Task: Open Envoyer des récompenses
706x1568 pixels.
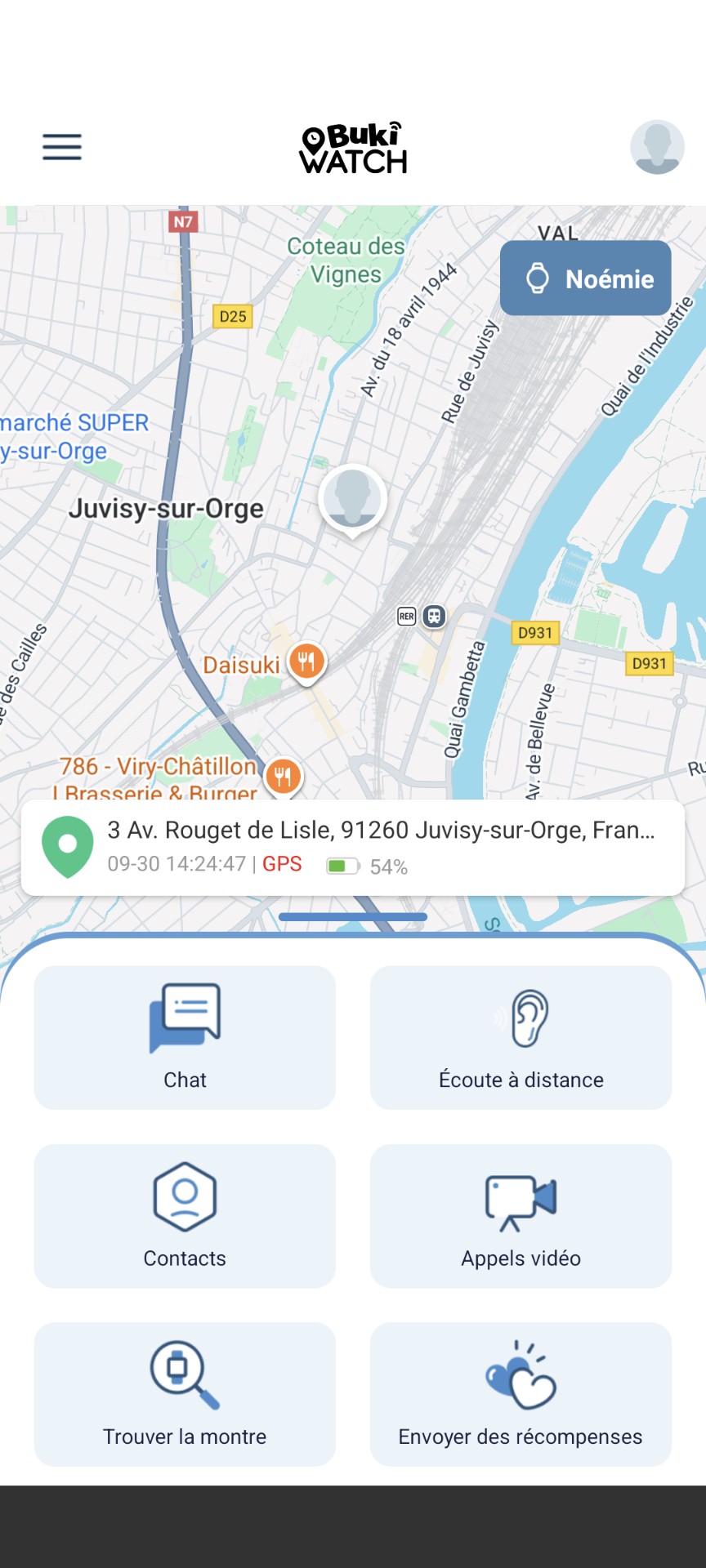Action: (x=521, y=1393)
